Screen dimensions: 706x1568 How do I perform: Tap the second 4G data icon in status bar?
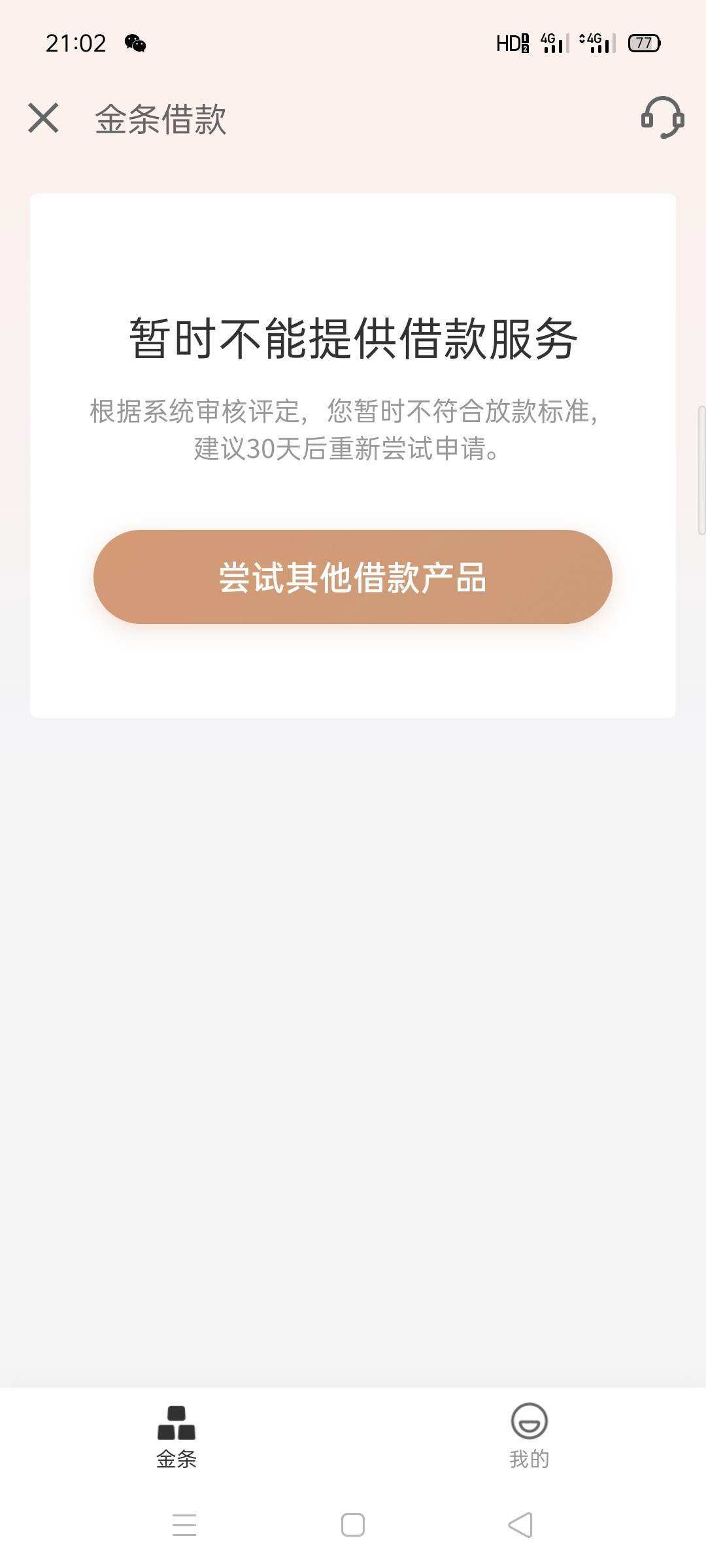598,42
